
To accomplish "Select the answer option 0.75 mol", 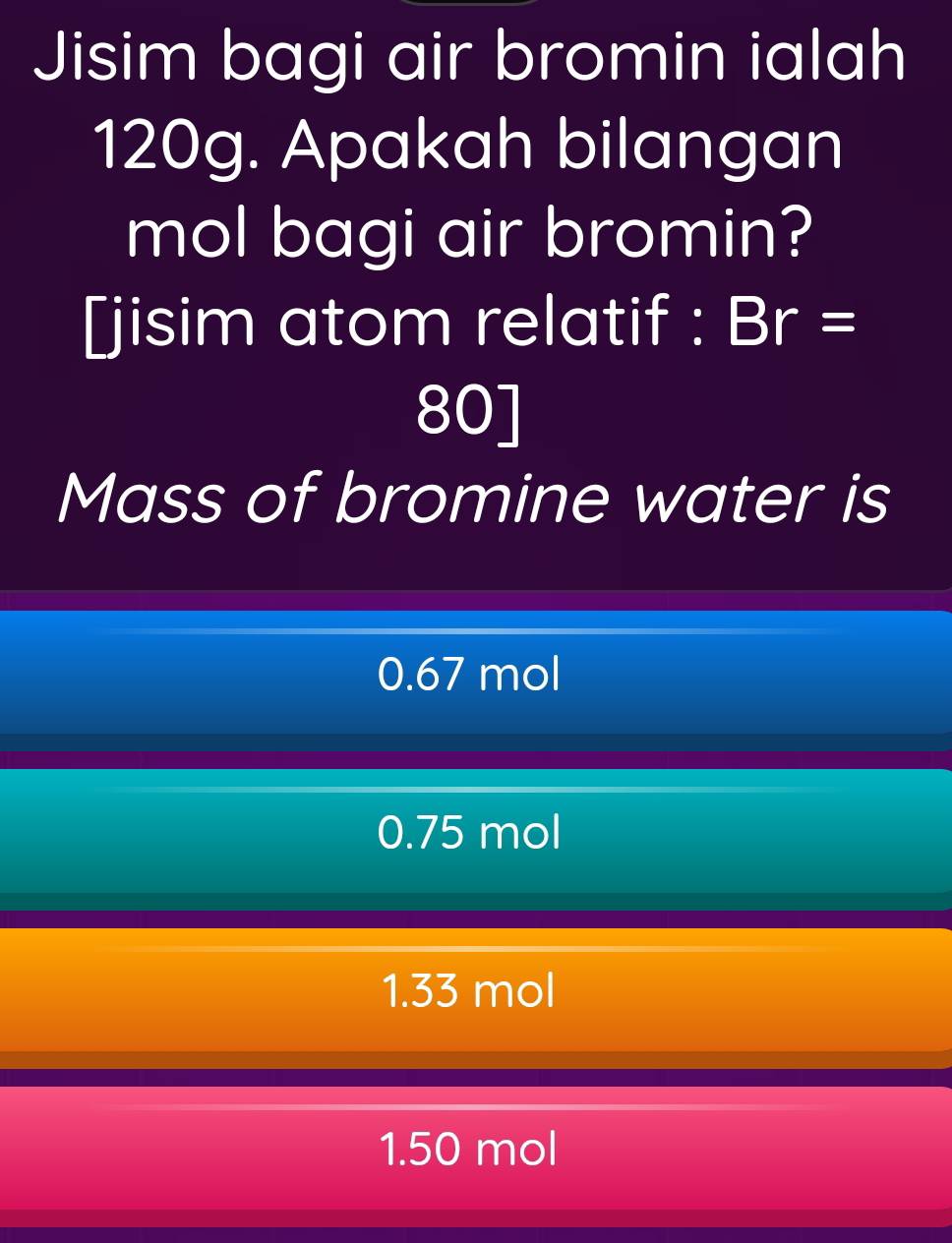I will click(470, 834).
